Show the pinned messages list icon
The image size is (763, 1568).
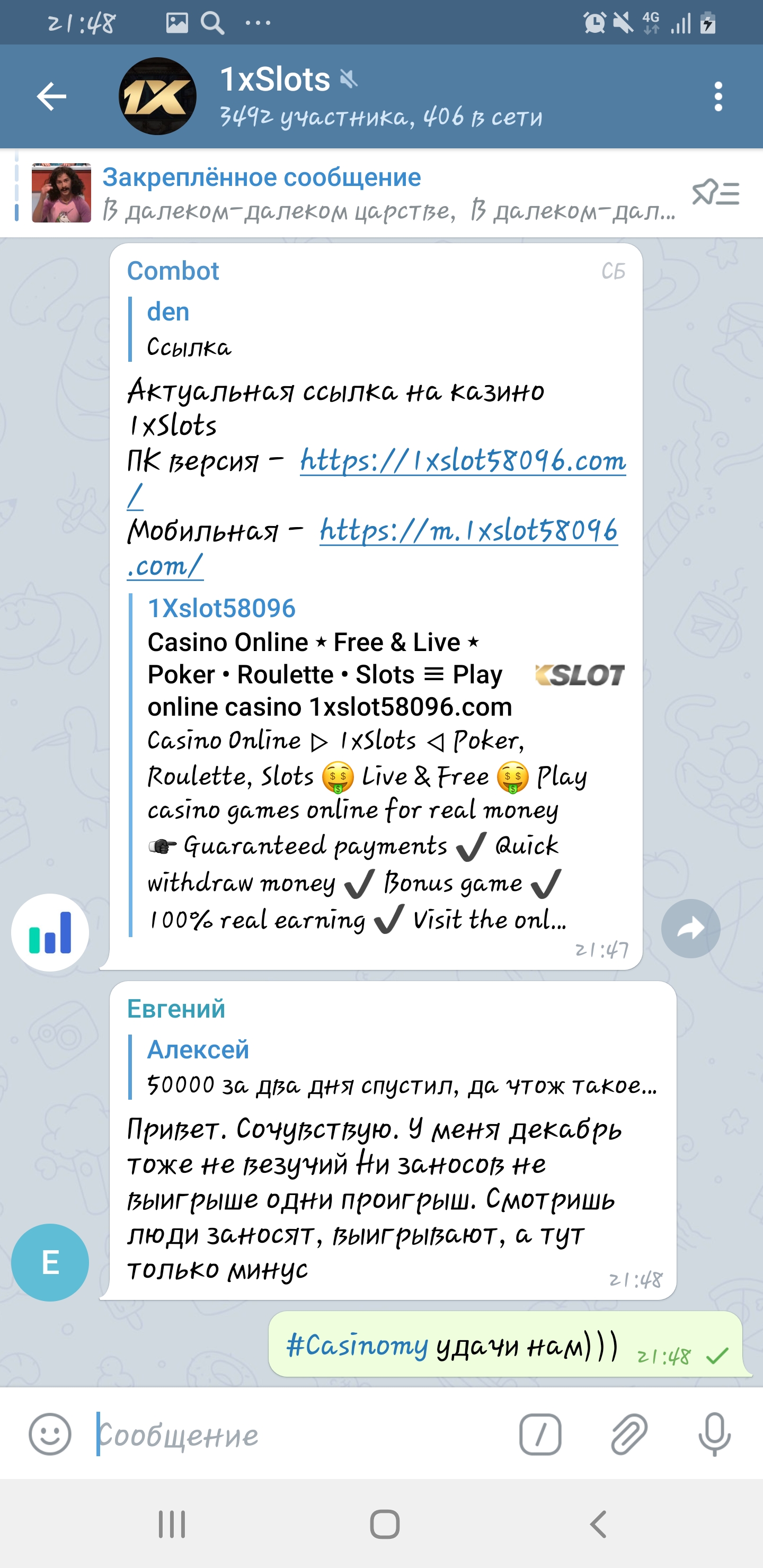point(715,193)
